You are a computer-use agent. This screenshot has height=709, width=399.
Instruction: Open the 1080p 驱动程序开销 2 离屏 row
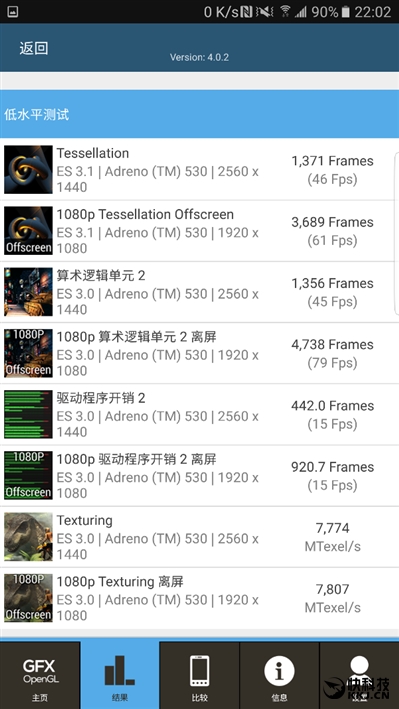[200, 476]
